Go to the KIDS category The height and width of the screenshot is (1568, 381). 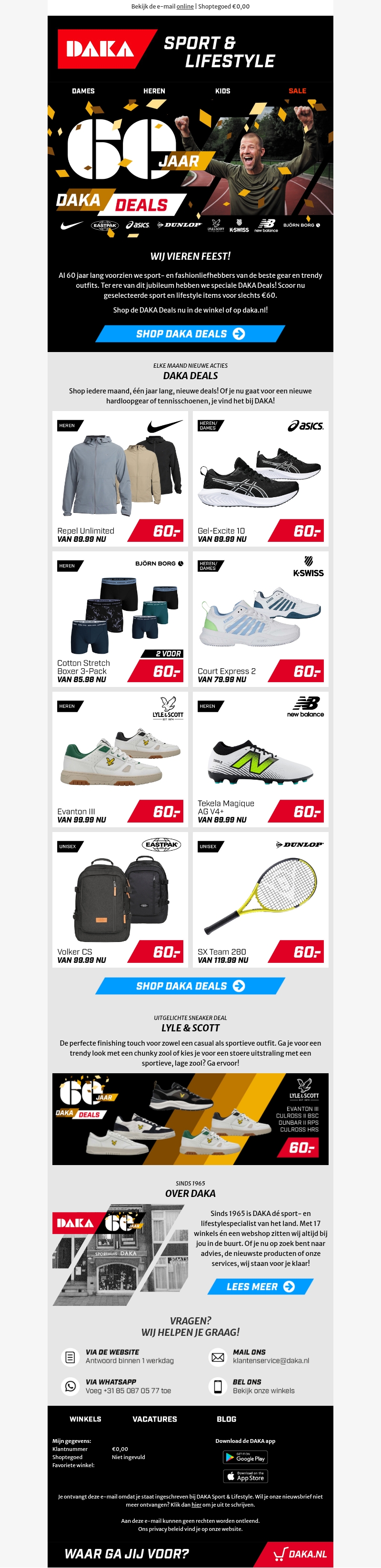(222, 91)
